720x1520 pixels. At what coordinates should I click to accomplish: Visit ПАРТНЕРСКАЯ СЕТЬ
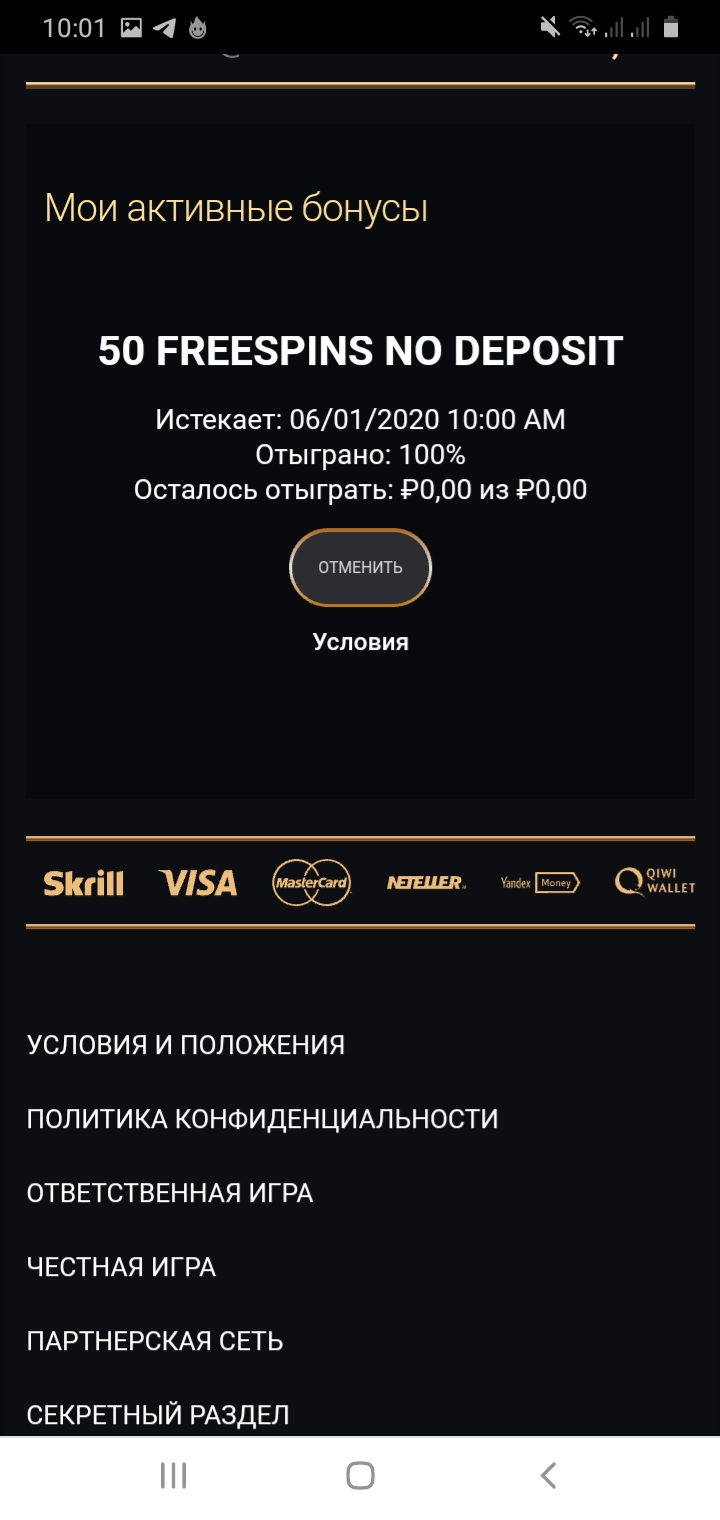(x=155, y=1341)
